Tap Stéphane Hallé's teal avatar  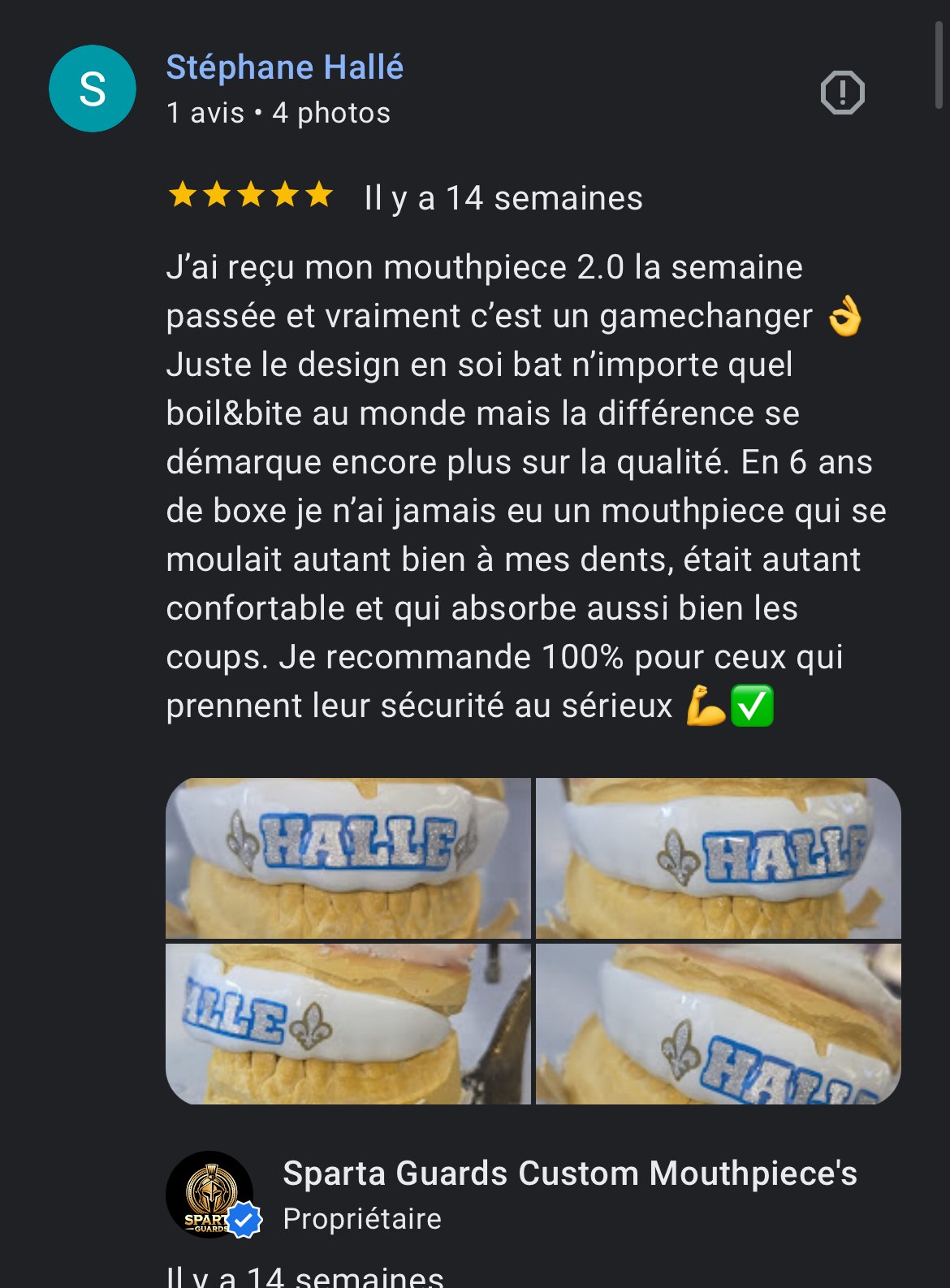pos(93,89)
